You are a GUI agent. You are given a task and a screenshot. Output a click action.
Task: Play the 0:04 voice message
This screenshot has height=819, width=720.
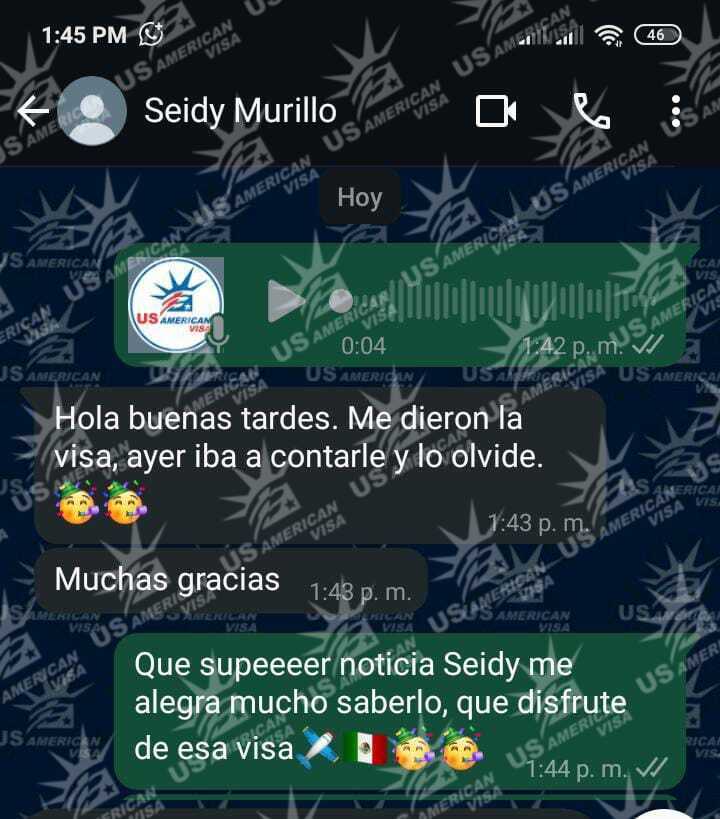(285, 301)
